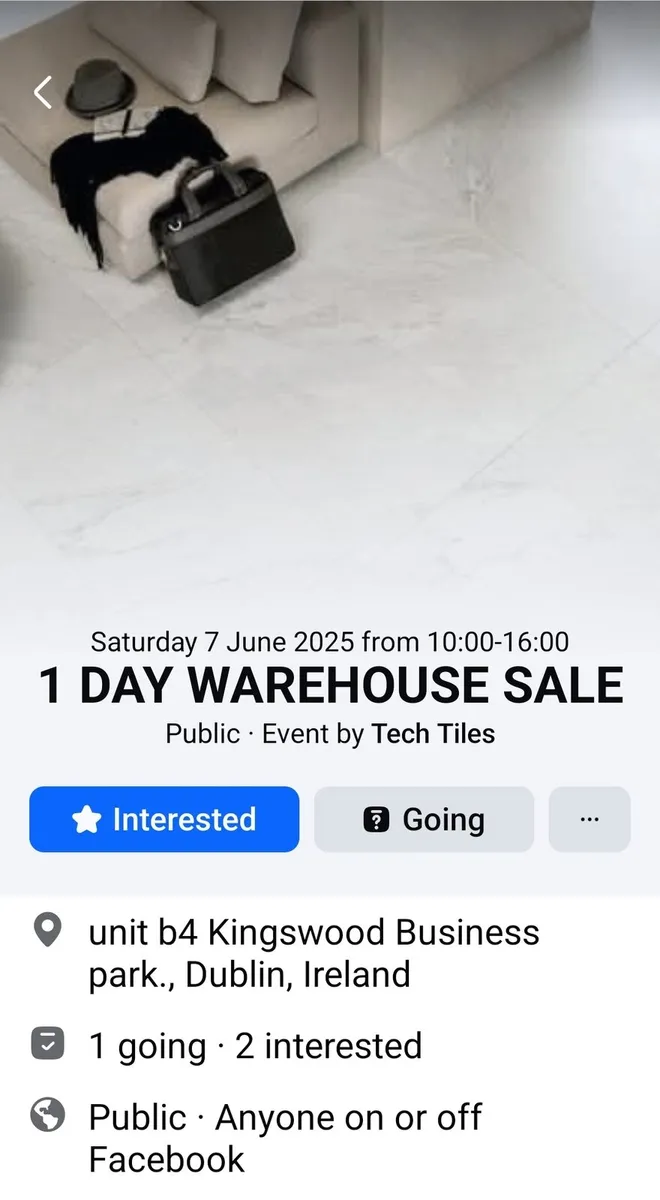Open the Tech Tiles host page

433,734
